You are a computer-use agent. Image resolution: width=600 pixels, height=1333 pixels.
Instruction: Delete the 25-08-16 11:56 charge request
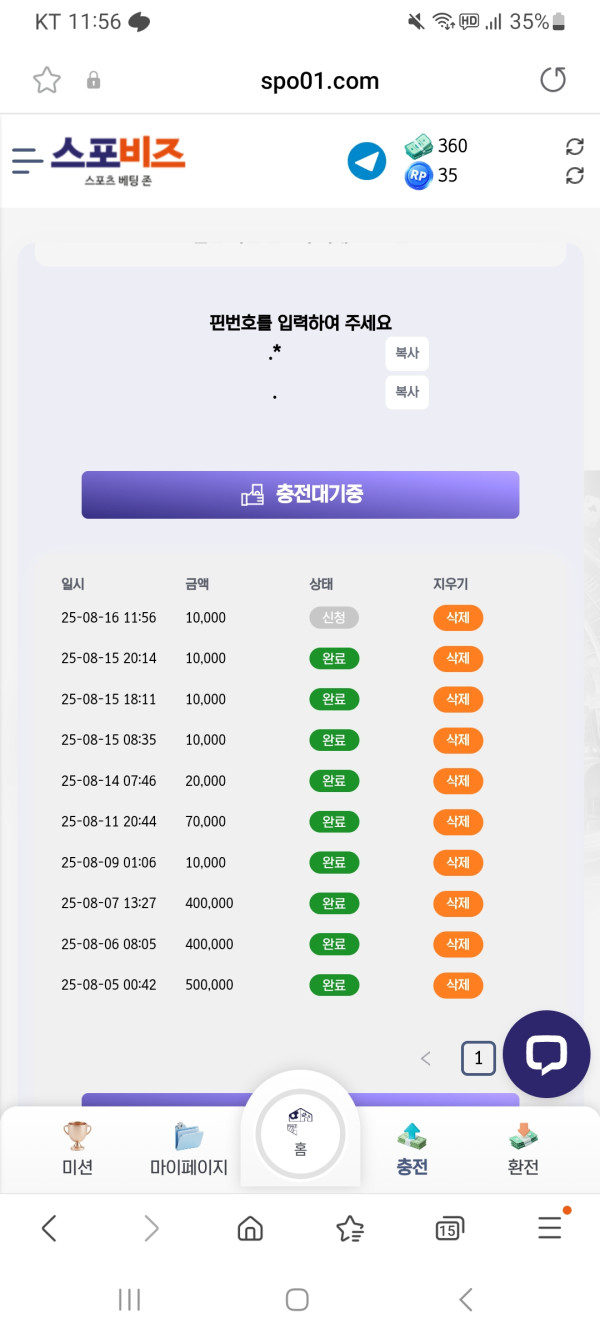pos(458,618)
